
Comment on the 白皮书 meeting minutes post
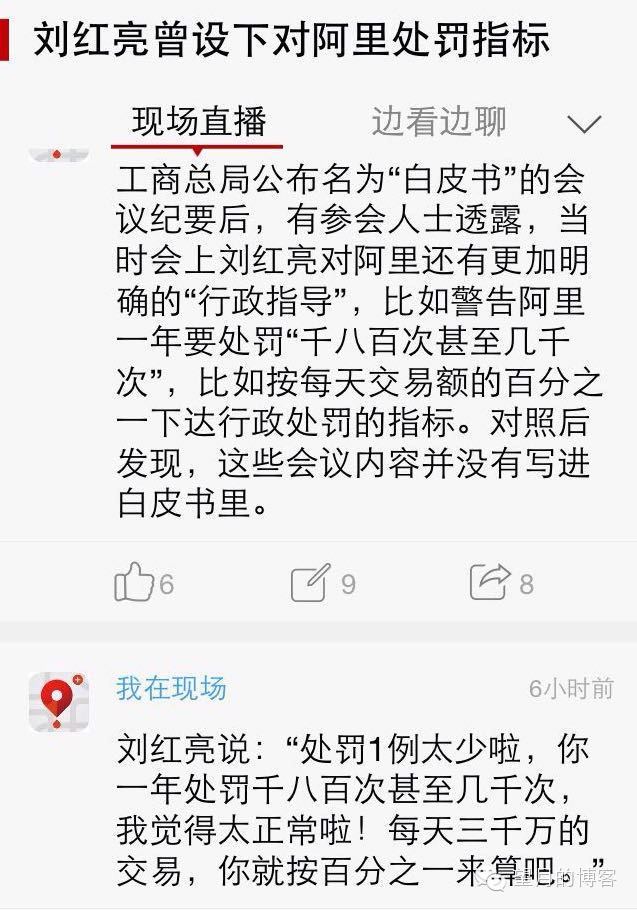(322, 583)
